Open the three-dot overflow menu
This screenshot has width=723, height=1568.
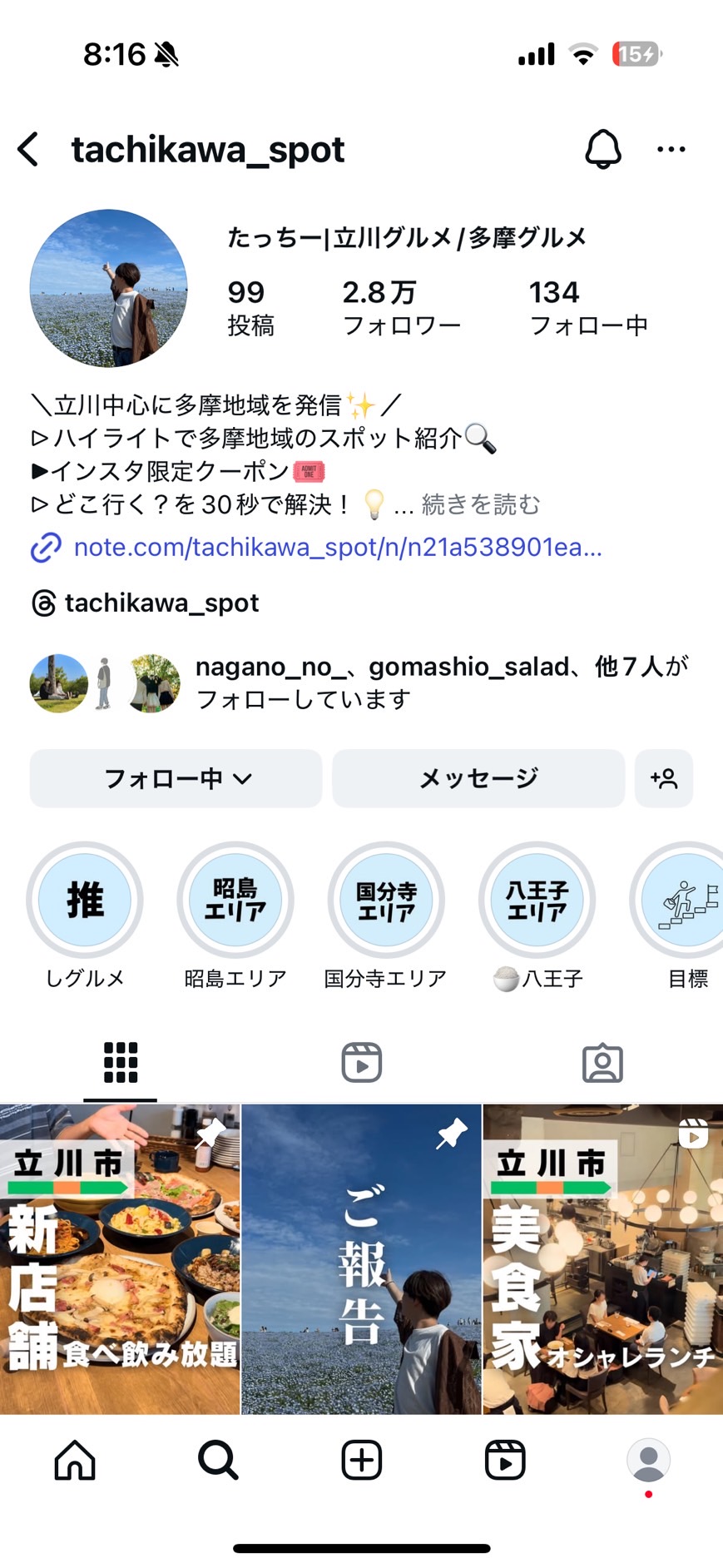click(x=671, y=150)
